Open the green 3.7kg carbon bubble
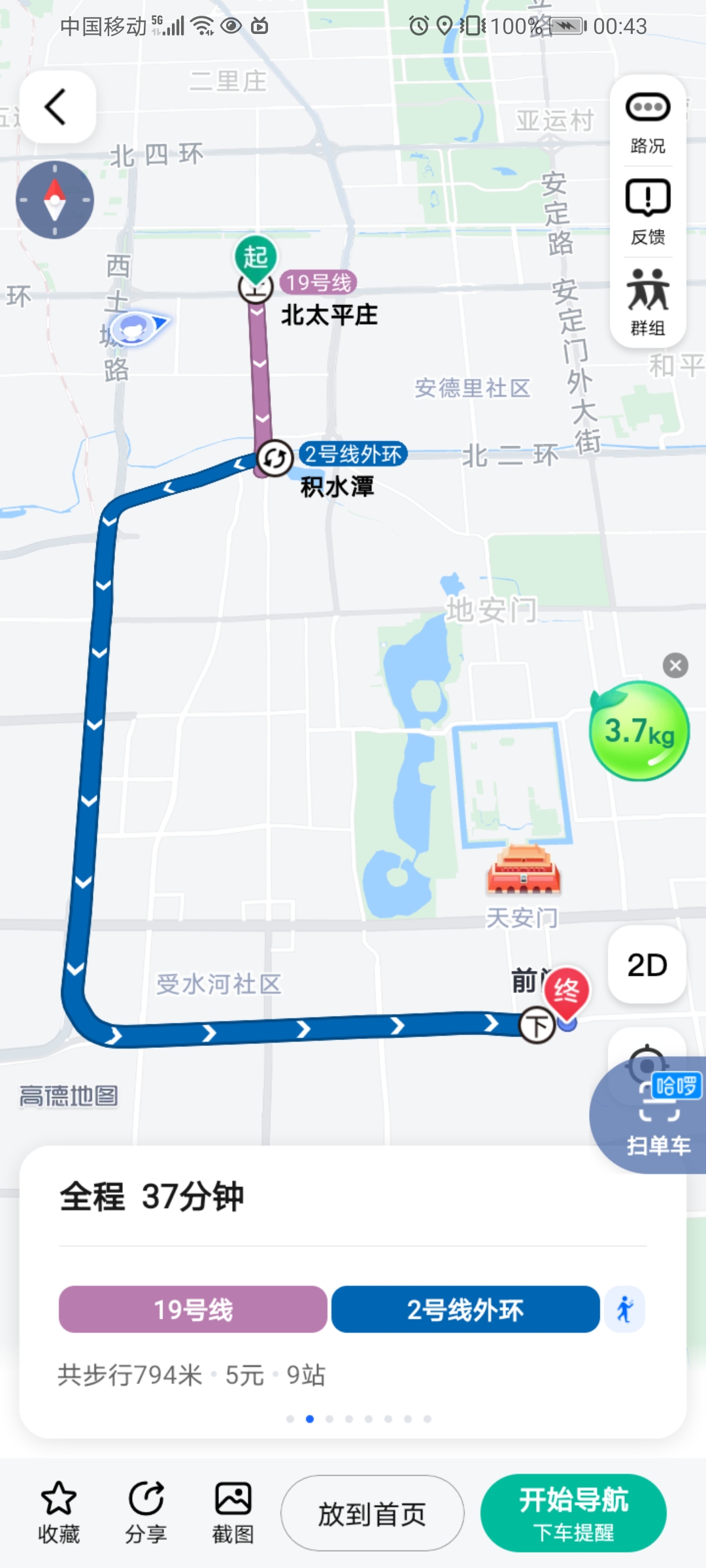 tap(639, 731)
